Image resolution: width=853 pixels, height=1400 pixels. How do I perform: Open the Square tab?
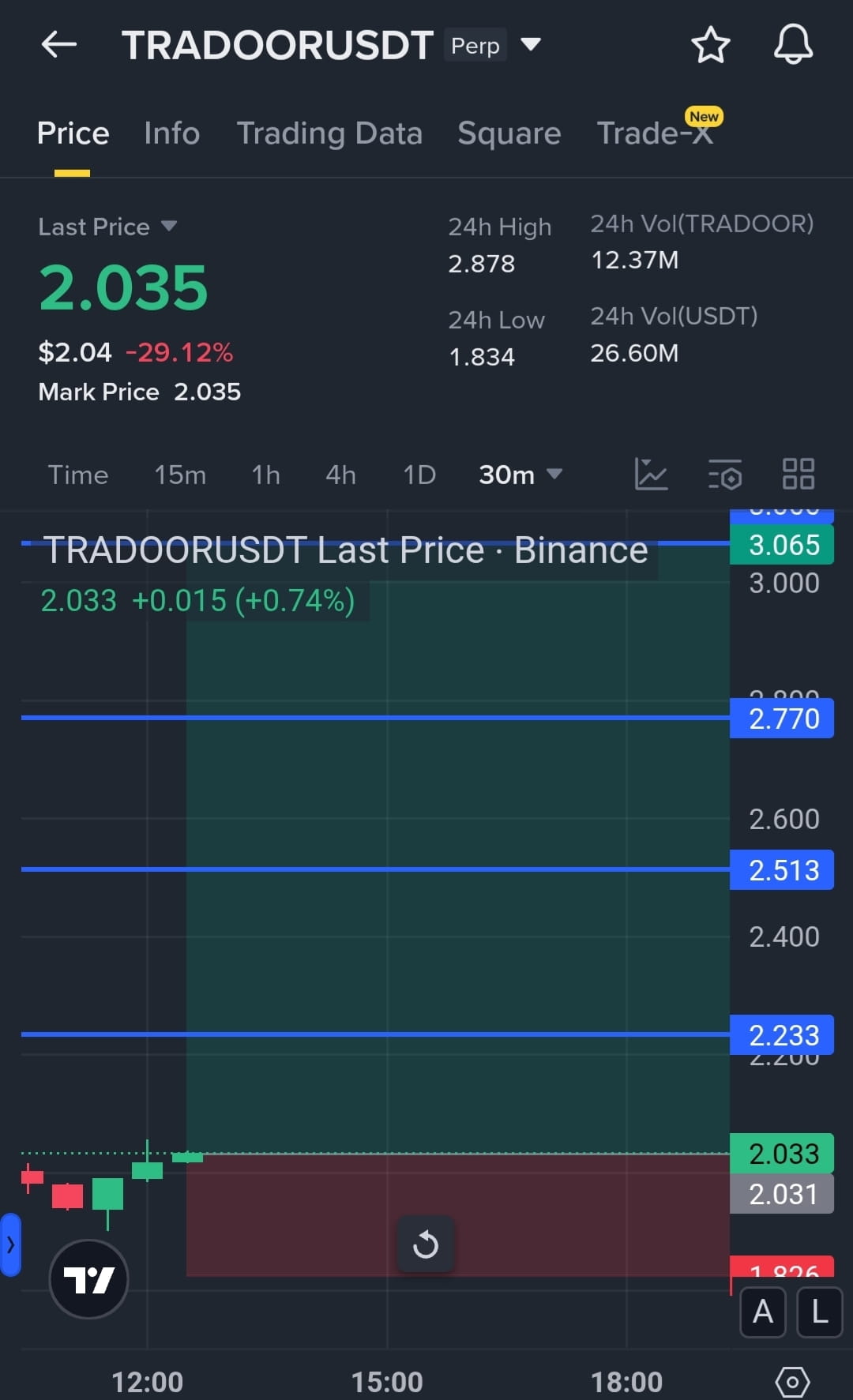(509, 133)
